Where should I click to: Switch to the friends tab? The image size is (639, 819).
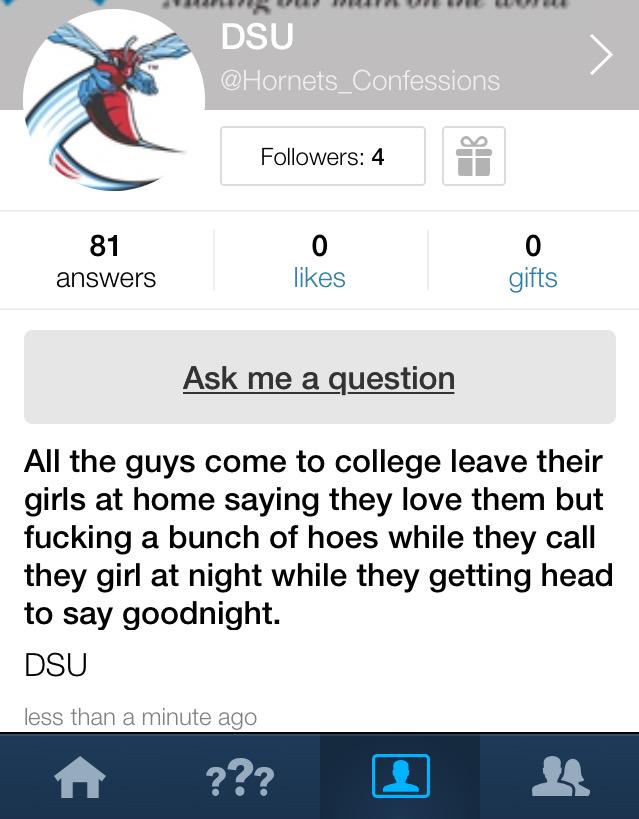[x=560, y=777]
